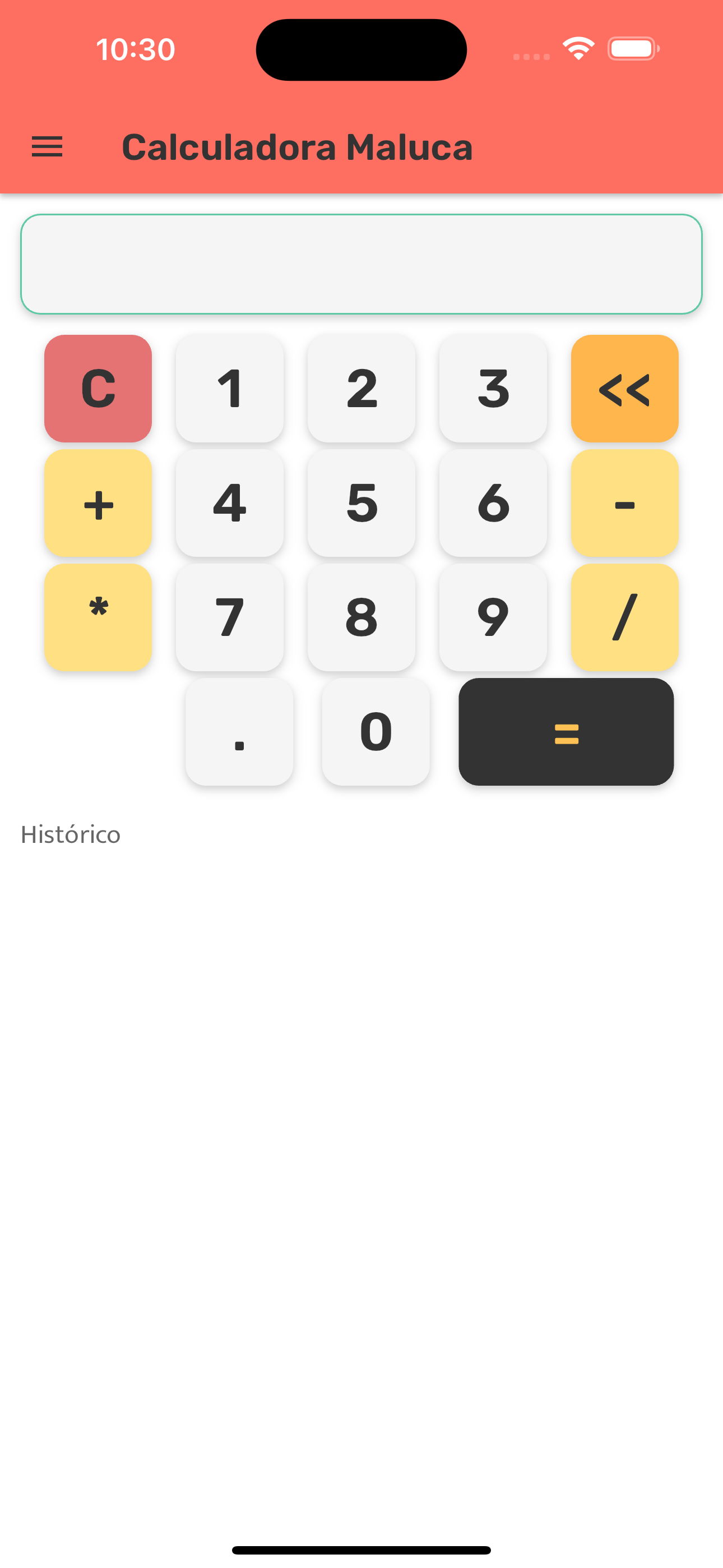This screenshot has height=1568, width=723.
Task: Select the multiplication asterisk key
Action: (98, 617)
